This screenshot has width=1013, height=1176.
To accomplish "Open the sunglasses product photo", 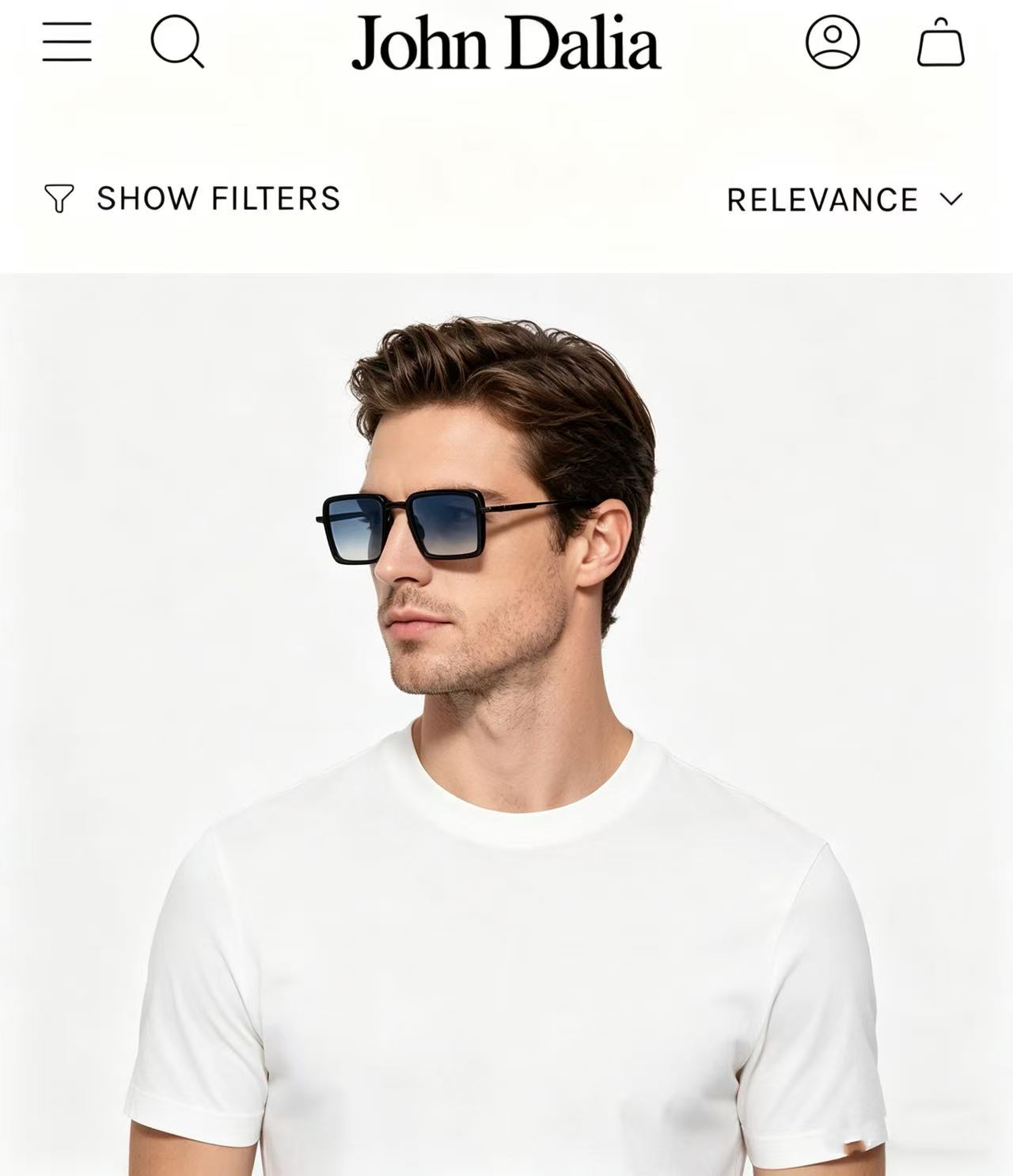I will (506, 724).
